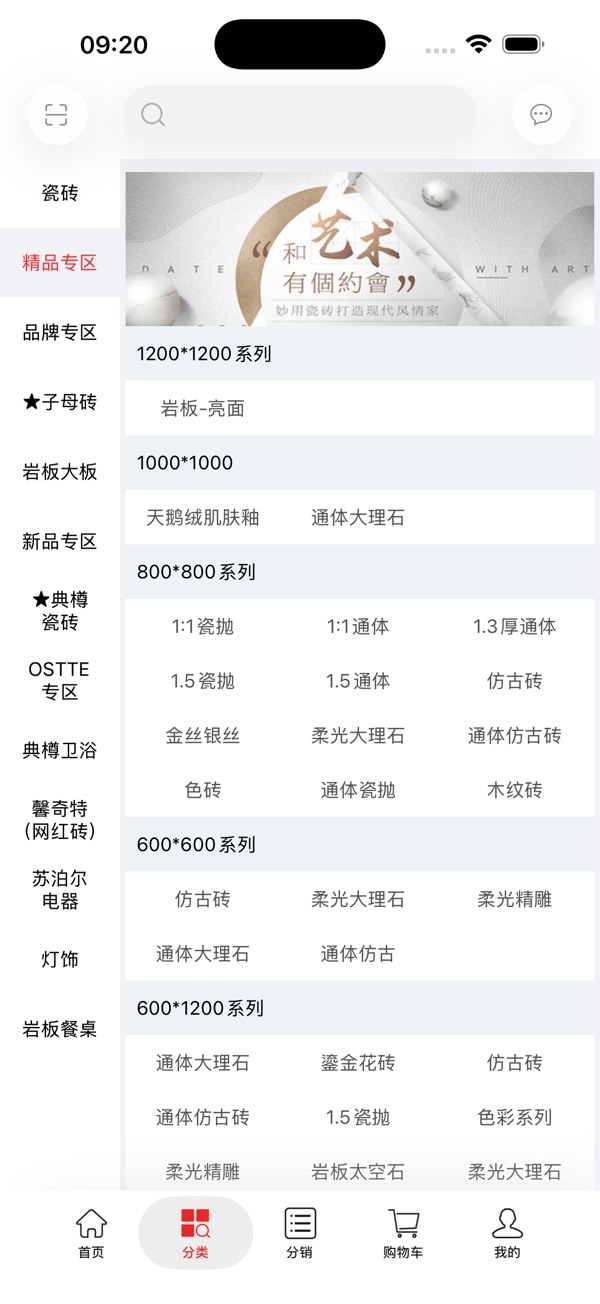Image resolution: width=600 pixels, height=1304 pixels.
Task: Open 1.3厚通体 in 800*800 series
Action: (514, 626)
